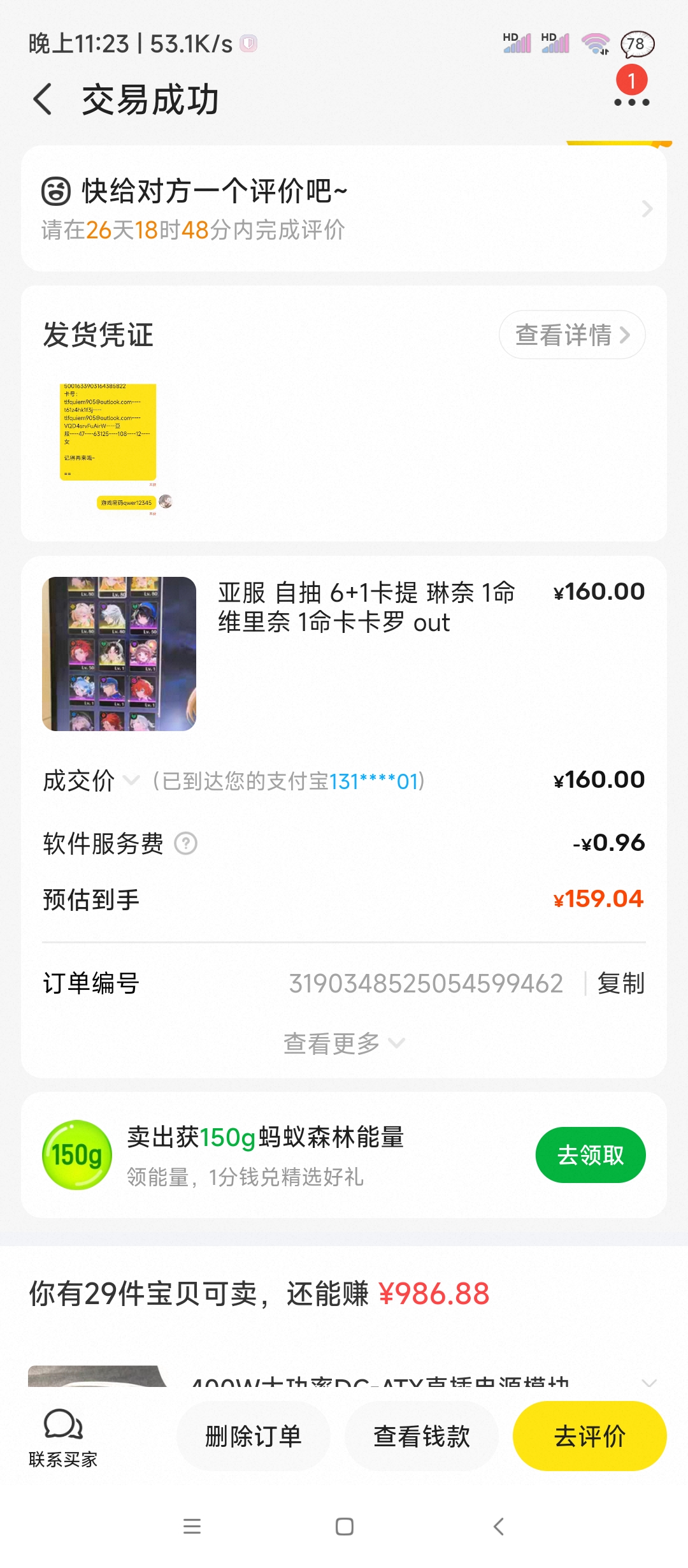Expand the 成交价 breakdown arrow
Image resolution: width=688 pixels, height=1568 pixels.
[x=131, y=780]
